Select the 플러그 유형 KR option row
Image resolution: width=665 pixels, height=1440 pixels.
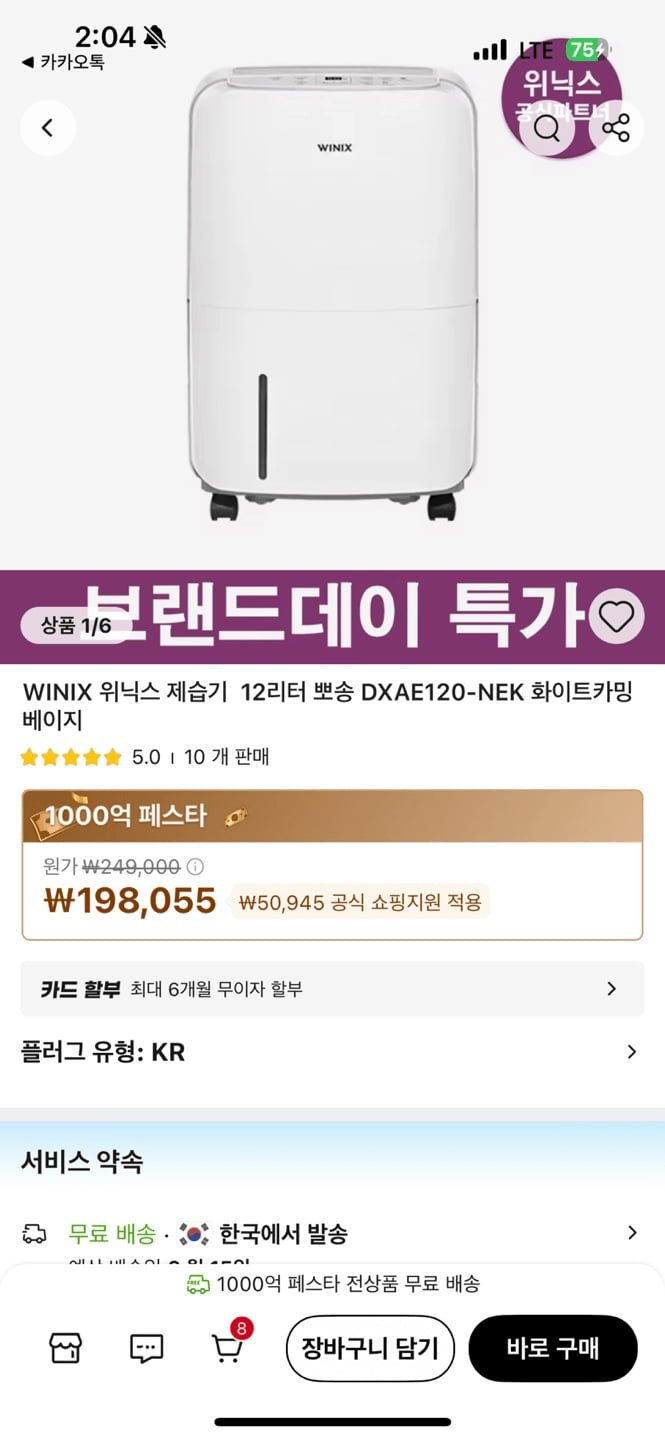[332, 1052]
